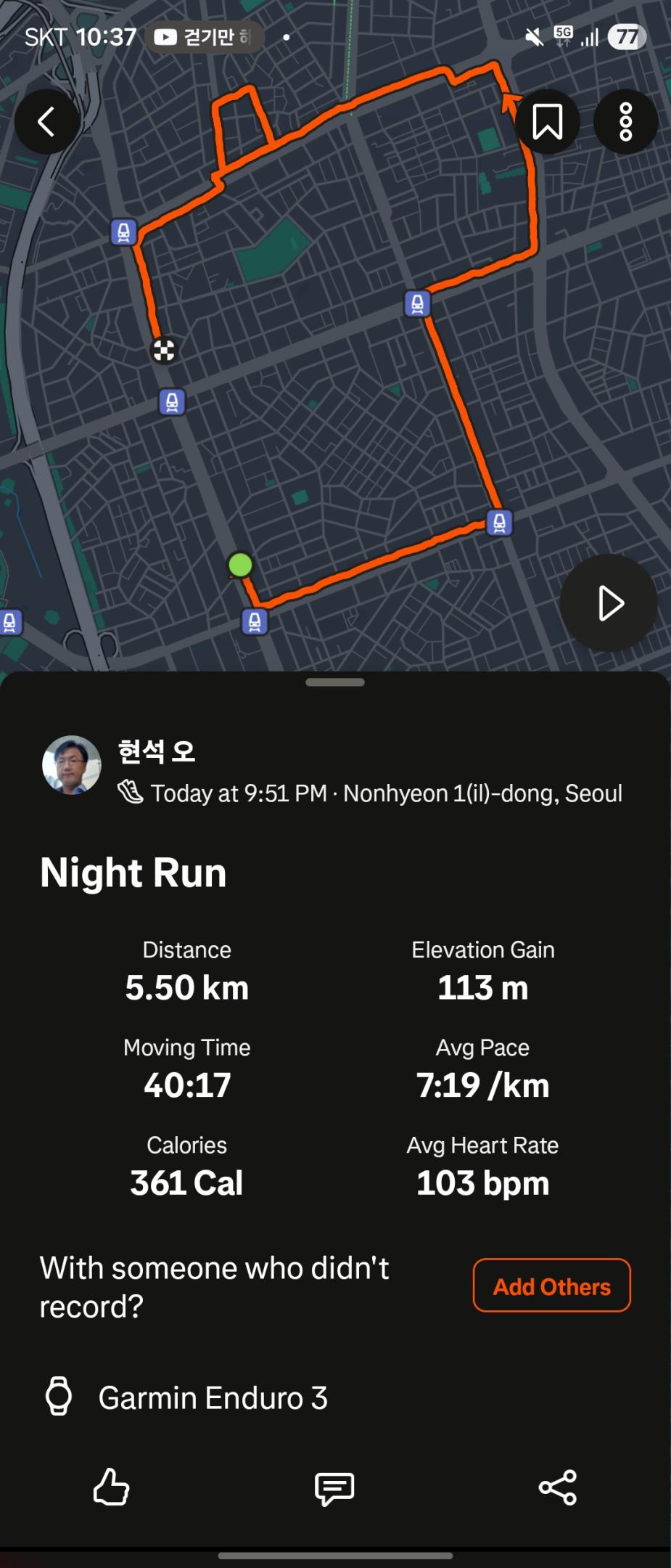
Task: Bookmark this Night Run activity
Action: pyautogui.click(x=547, y=121)
